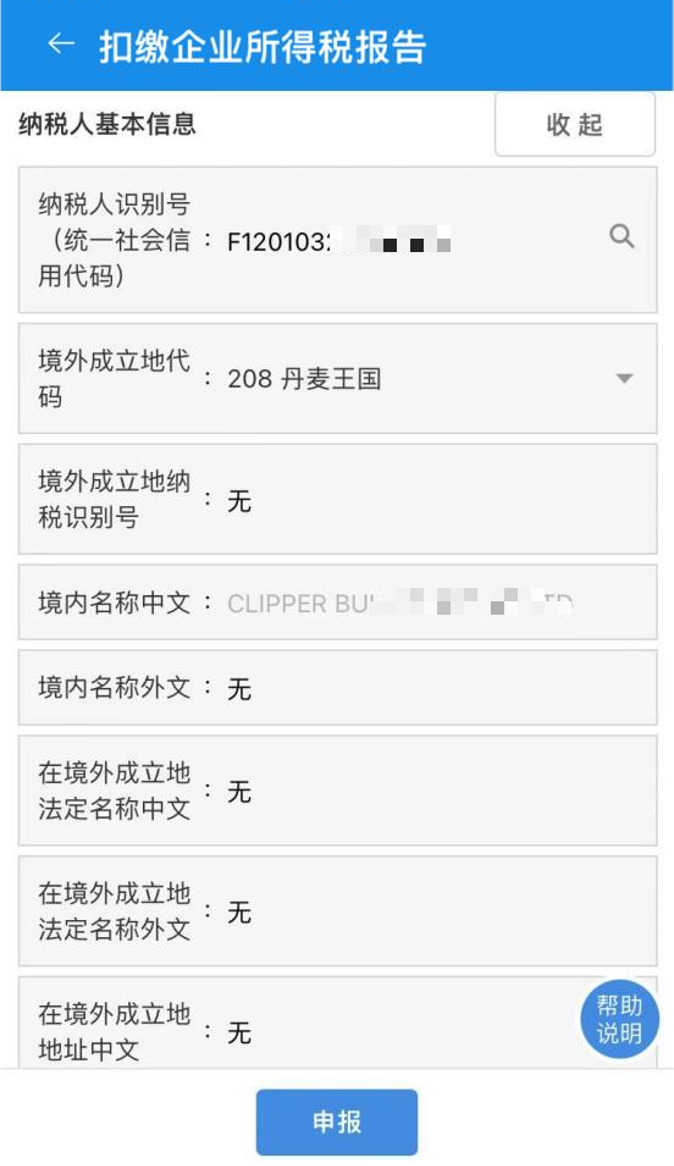The height and width of the screenshot is (1166, 674).
Task: Collapse section with 收起 button
Action: [x=574, y=124]
